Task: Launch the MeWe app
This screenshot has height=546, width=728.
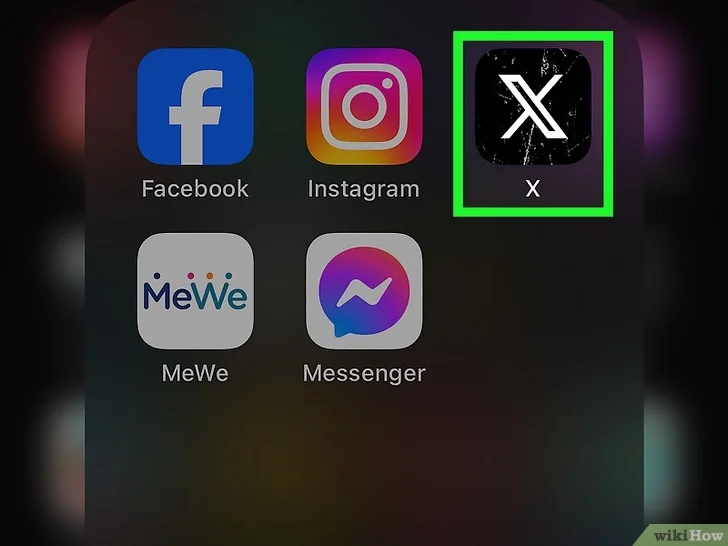Action: tap(195, 291)
